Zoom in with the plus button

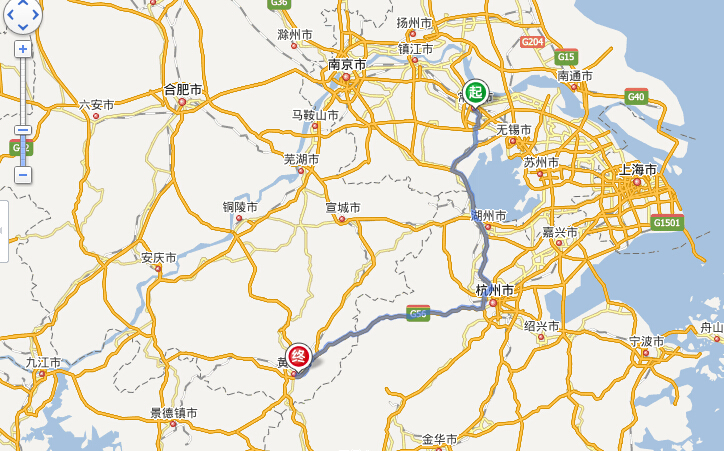click(x=22, y=48)
